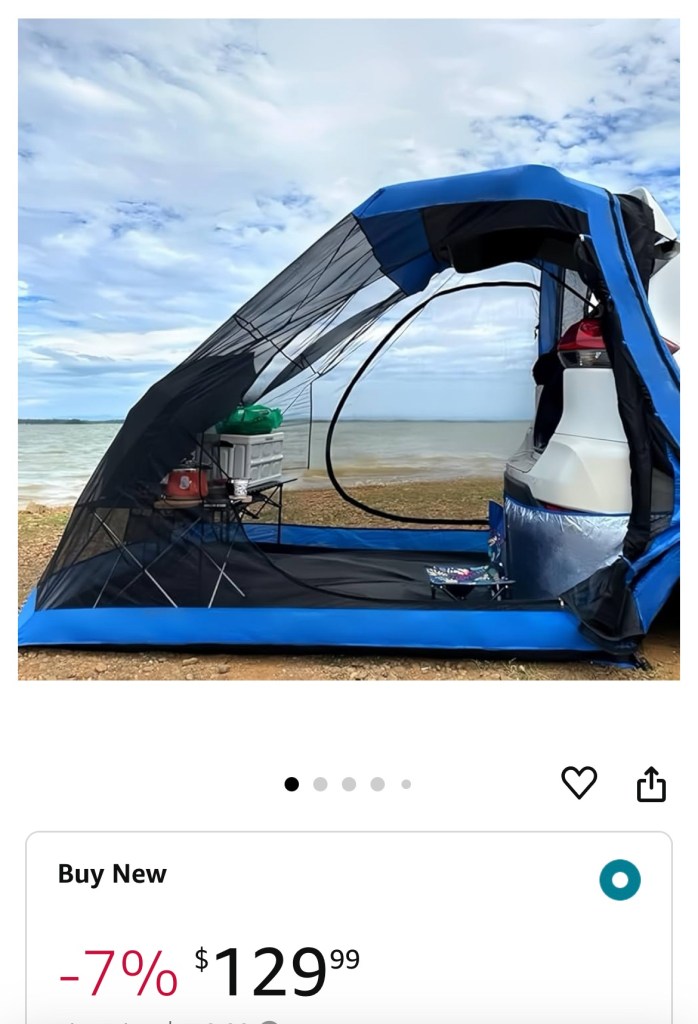
Task: Add this tent to your wish list
Action: click(x=578, y=783)
